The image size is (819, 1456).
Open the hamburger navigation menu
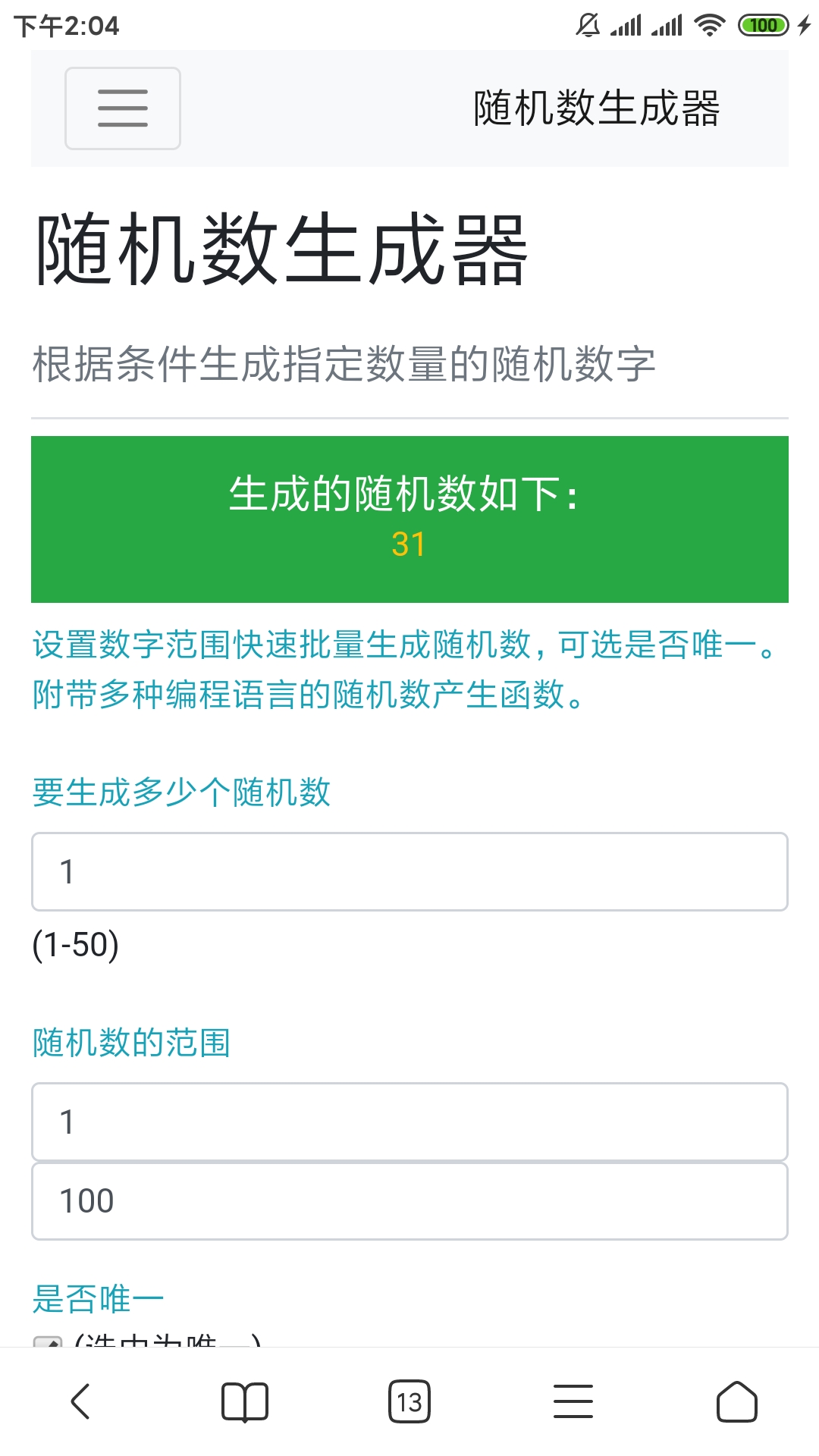pyautogui.click(x=122, y=108)
